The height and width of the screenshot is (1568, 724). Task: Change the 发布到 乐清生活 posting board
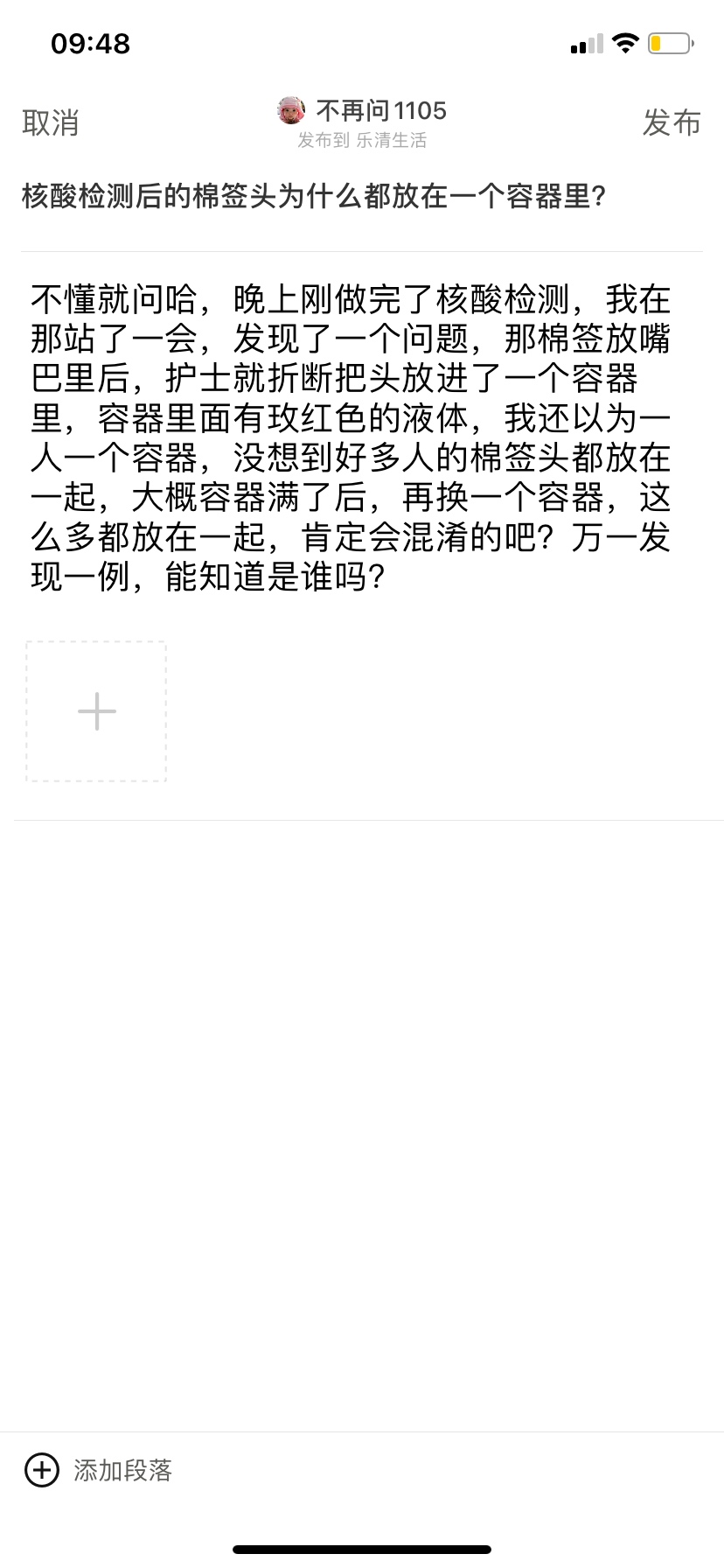coord(362,141)
